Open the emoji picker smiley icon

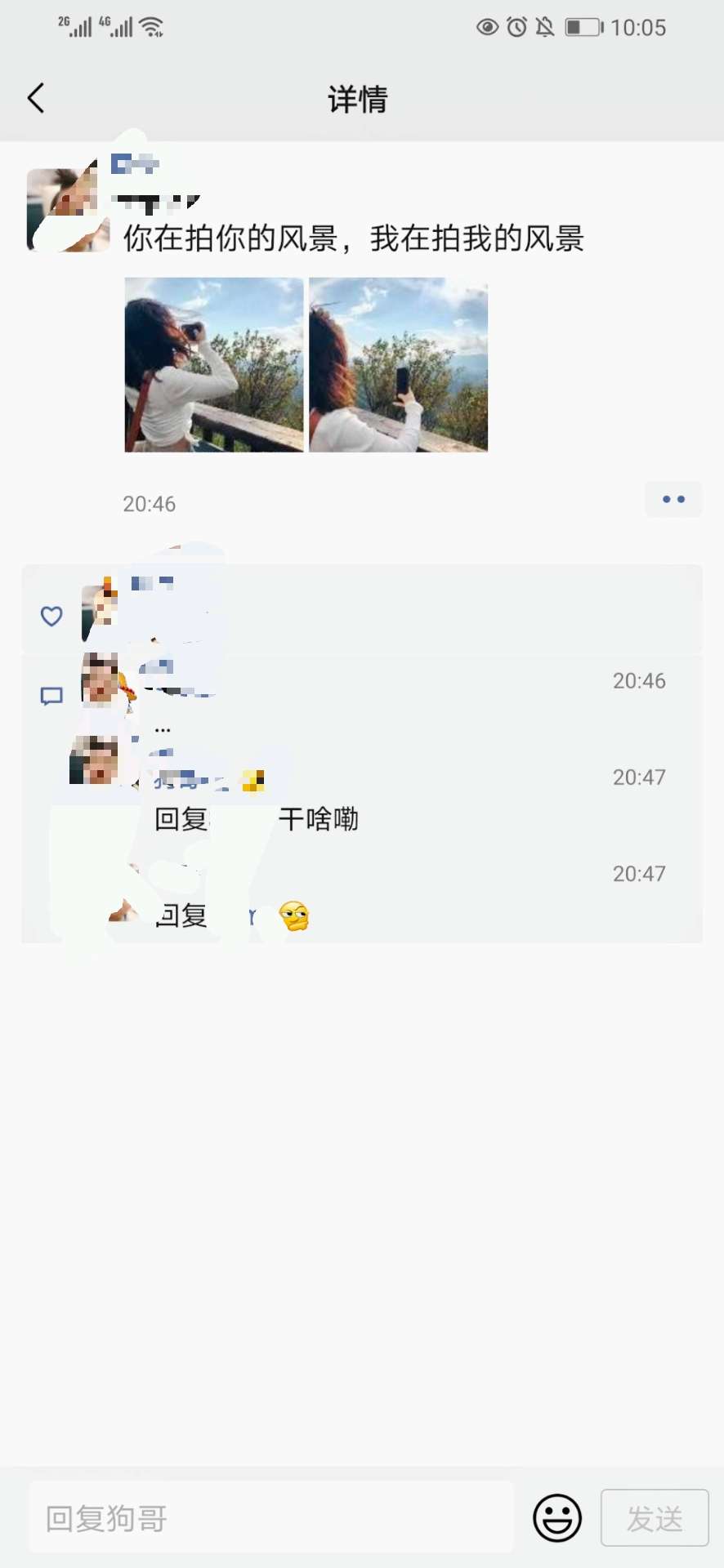pos(557,1518)
